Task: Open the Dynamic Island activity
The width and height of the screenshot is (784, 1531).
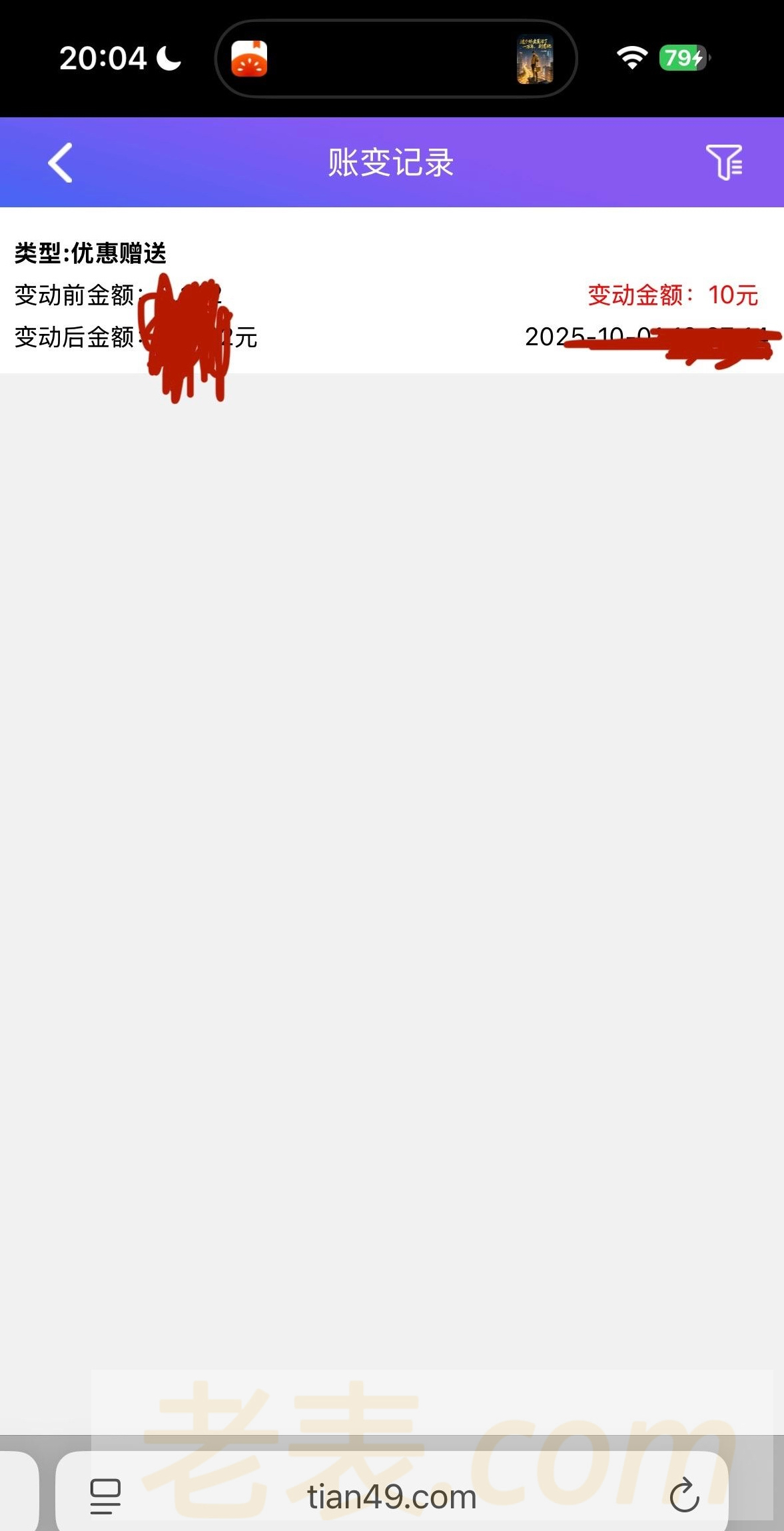Action: coord(396,59)
